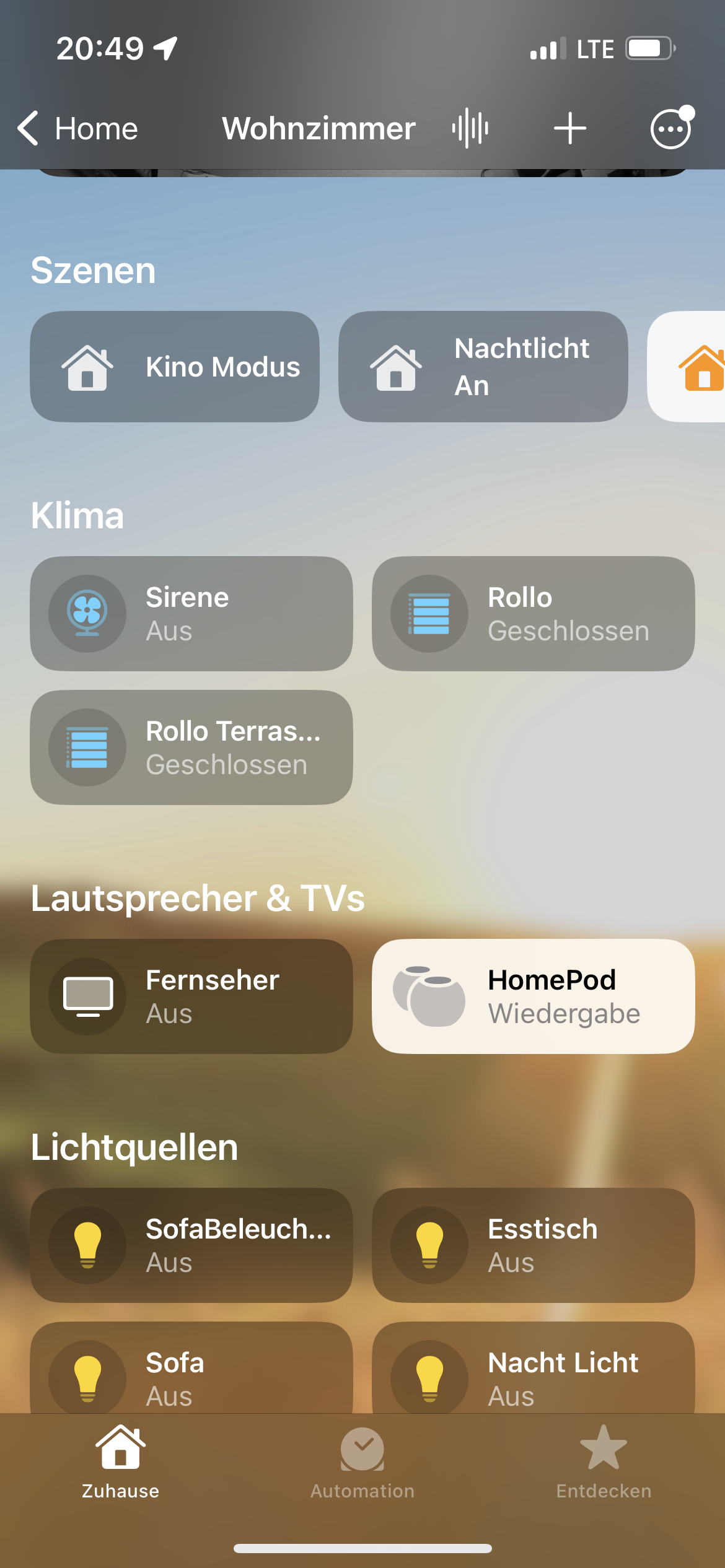Turn on the Esstisch light
The width and height of the screenshot is (725, 1568).
coord(429,1245)
